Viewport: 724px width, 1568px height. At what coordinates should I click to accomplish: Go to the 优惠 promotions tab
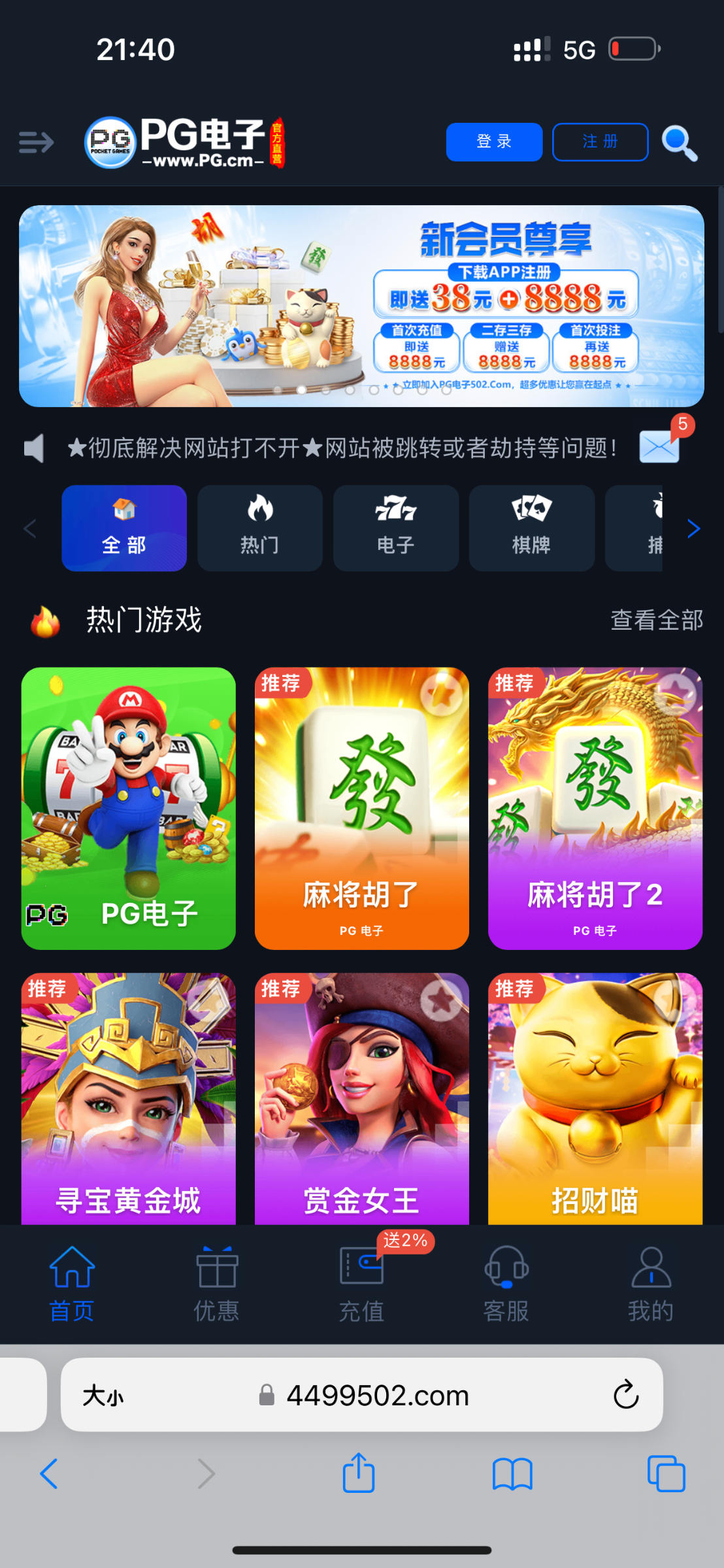pyautogui.click(x=217, y=1284)
